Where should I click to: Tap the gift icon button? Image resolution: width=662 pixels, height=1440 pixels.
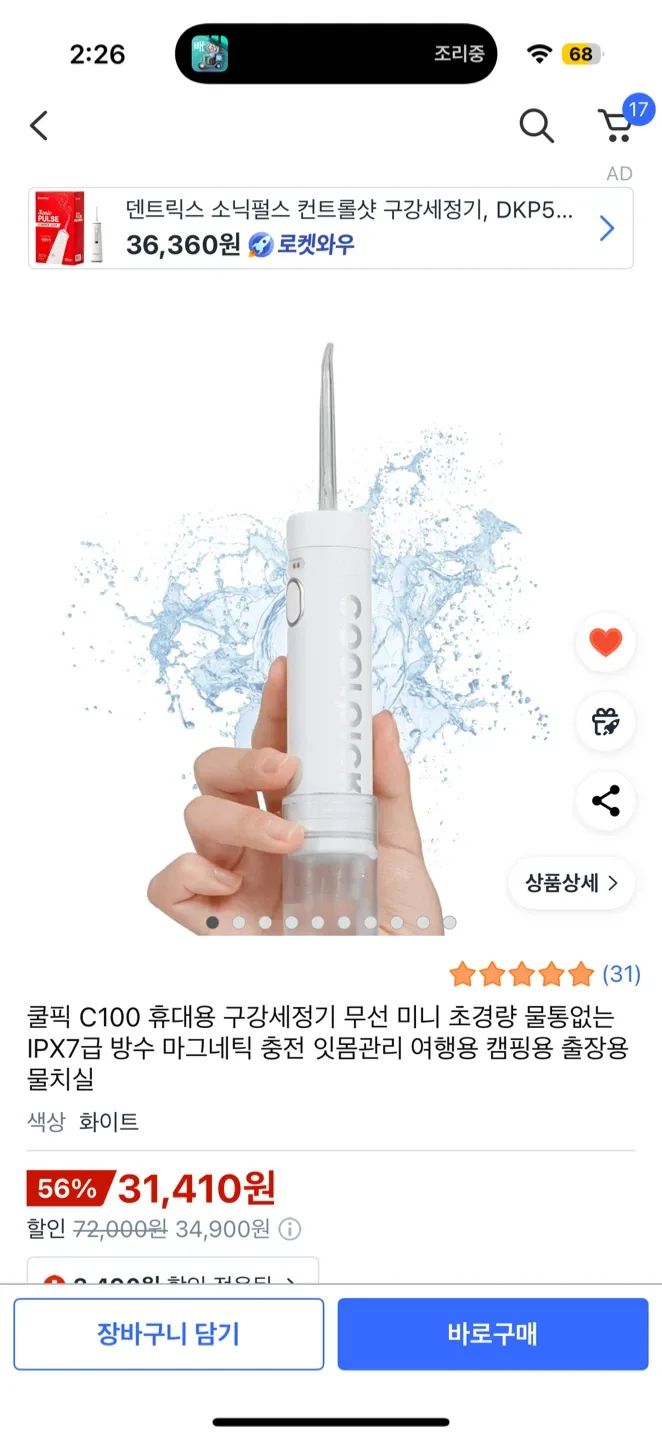coord(606,721)
